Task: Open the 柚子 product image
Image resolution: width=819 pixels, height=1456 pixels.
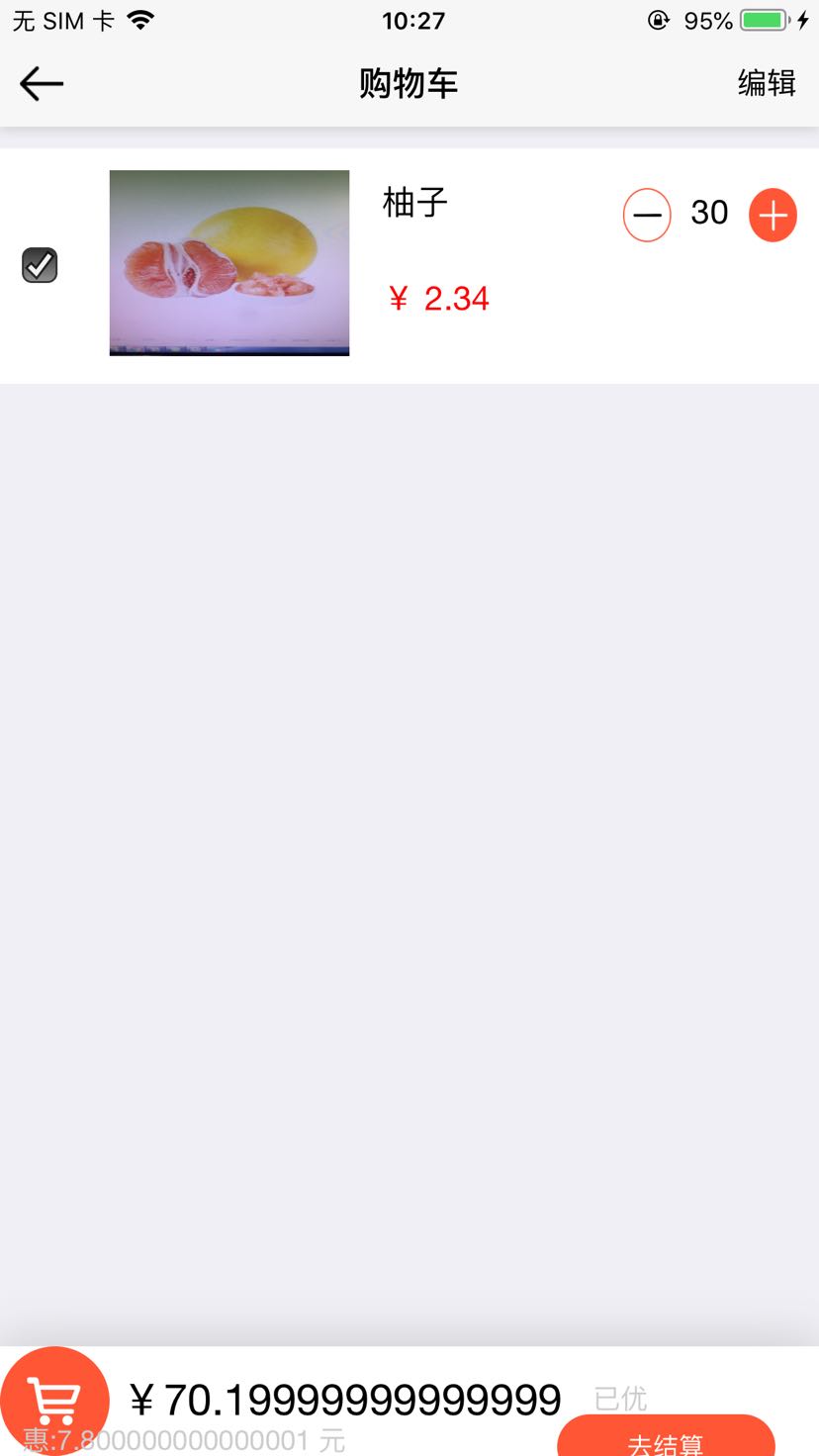Action: tap(229, 263)
